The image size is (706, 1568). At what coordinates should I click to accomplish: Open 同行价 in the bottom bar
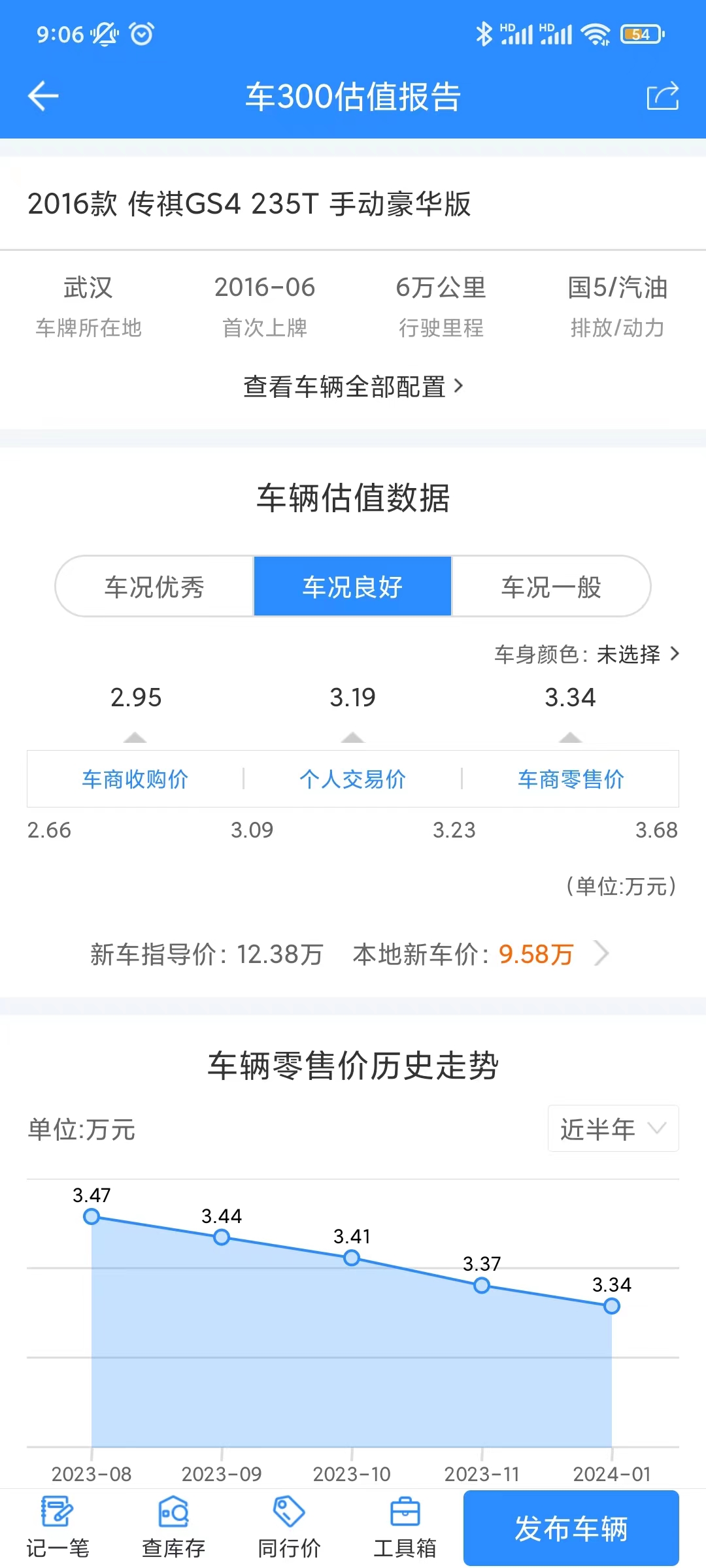pyautogui.click(x=289, y=1528)
